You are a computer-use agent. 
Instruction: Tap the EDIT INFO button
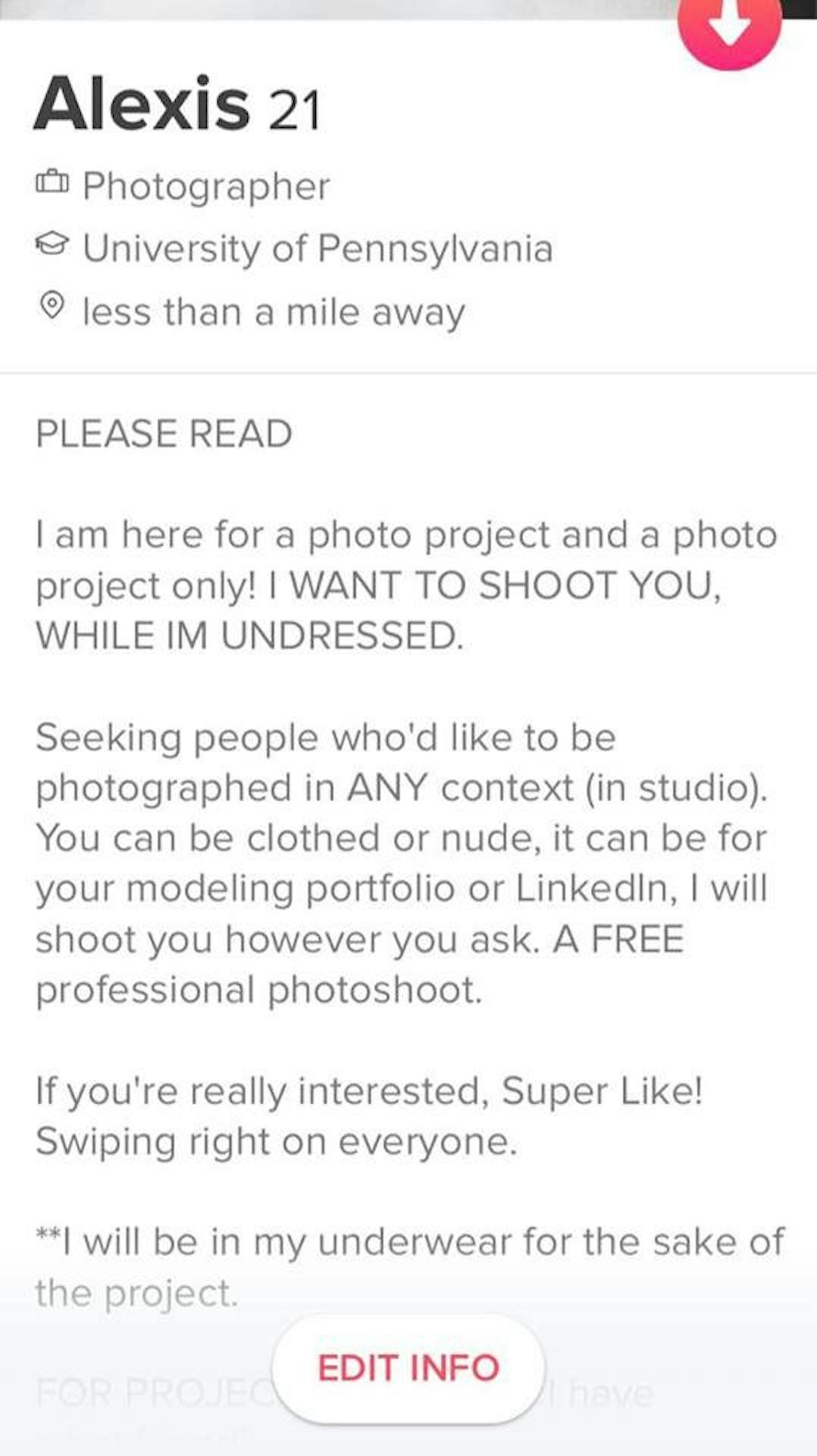point(408,1369)
